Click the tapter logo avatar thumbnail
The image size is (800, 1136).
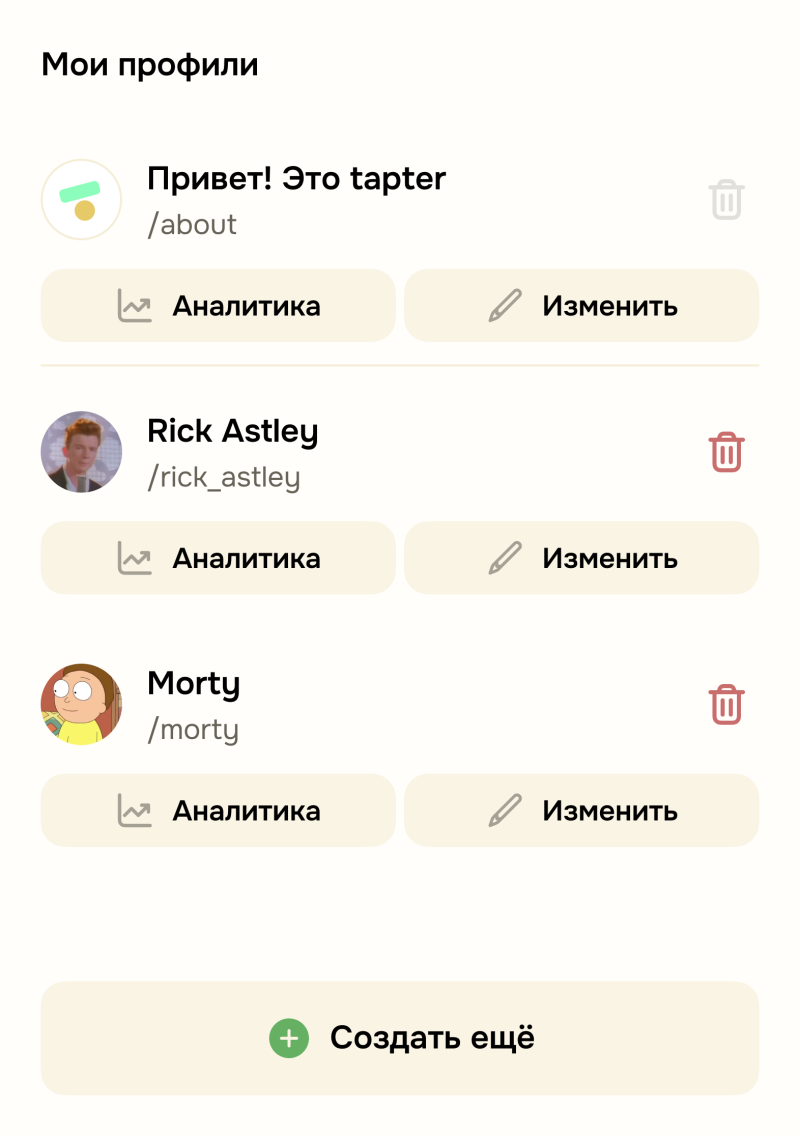pos(81,199)
